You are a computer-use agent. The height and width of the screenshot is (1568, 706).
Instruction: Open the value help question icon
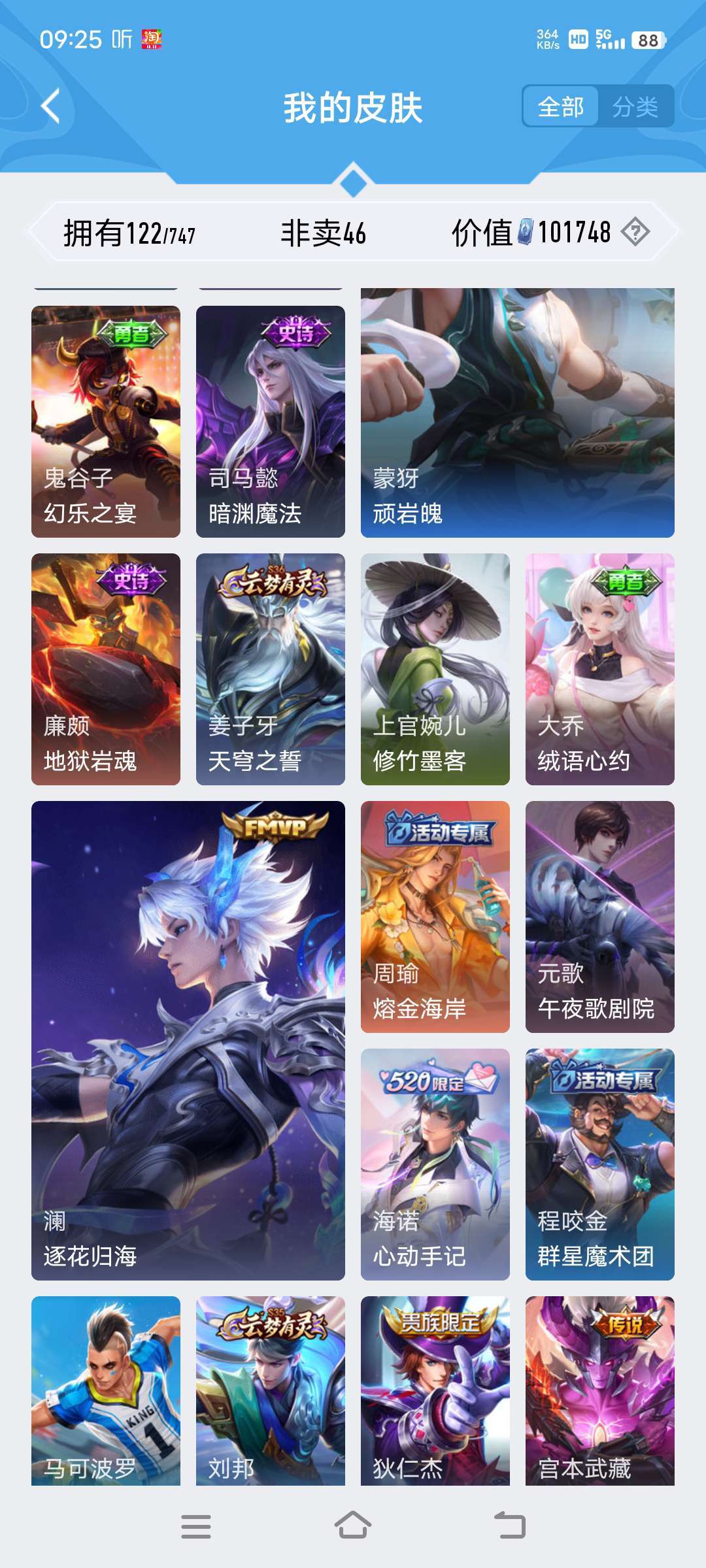[x=635, y=232]
